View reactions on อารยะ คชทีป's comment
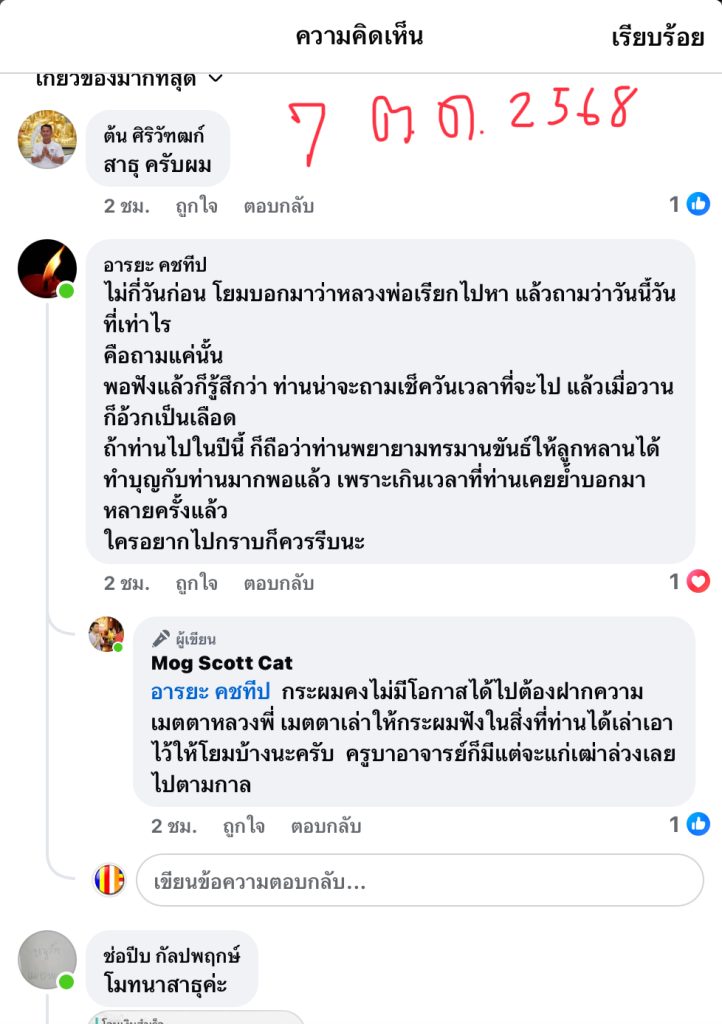Viewport: 722px width, 1024px height. (690, 581)
